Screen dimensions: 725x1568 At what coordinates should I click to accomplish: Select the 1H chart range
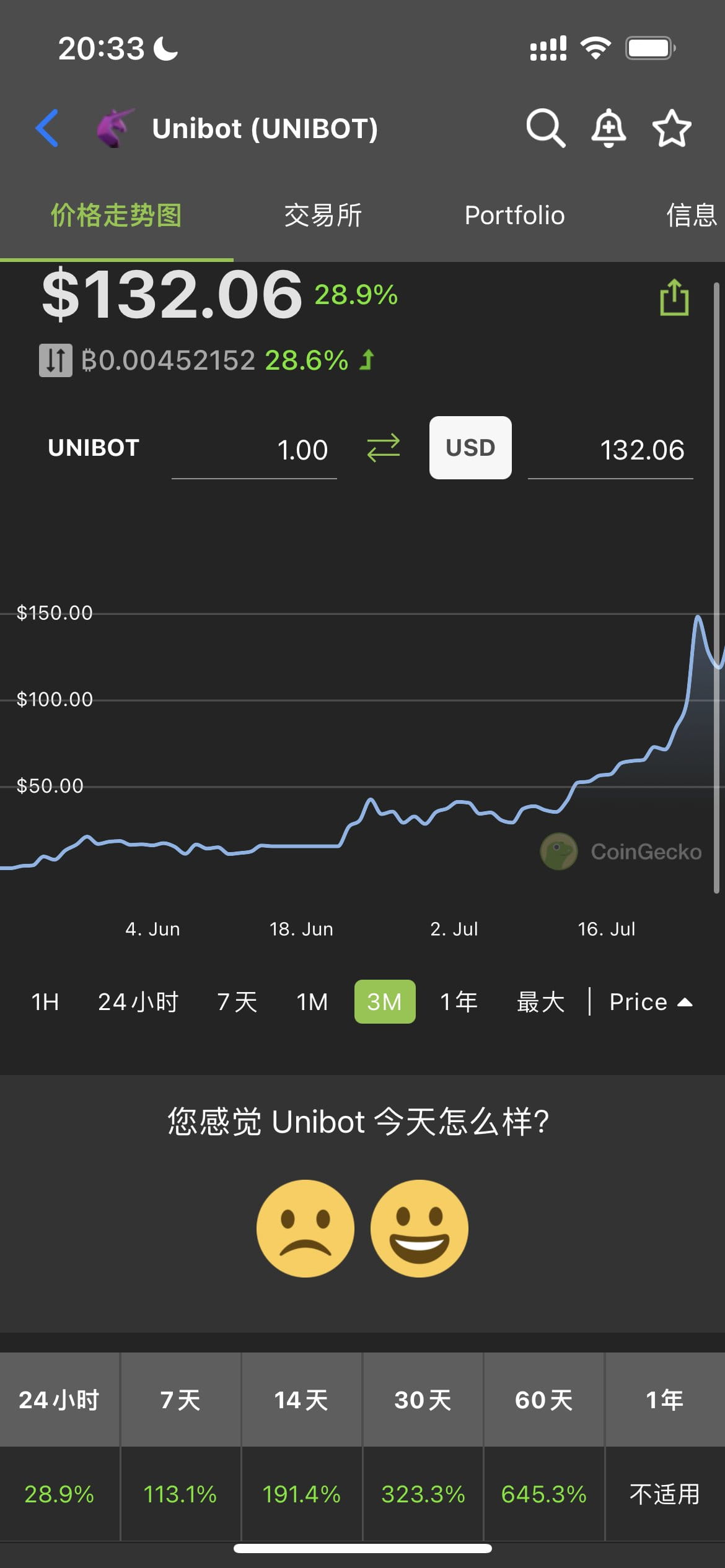pyautogui.click(x=45, y=1002)
